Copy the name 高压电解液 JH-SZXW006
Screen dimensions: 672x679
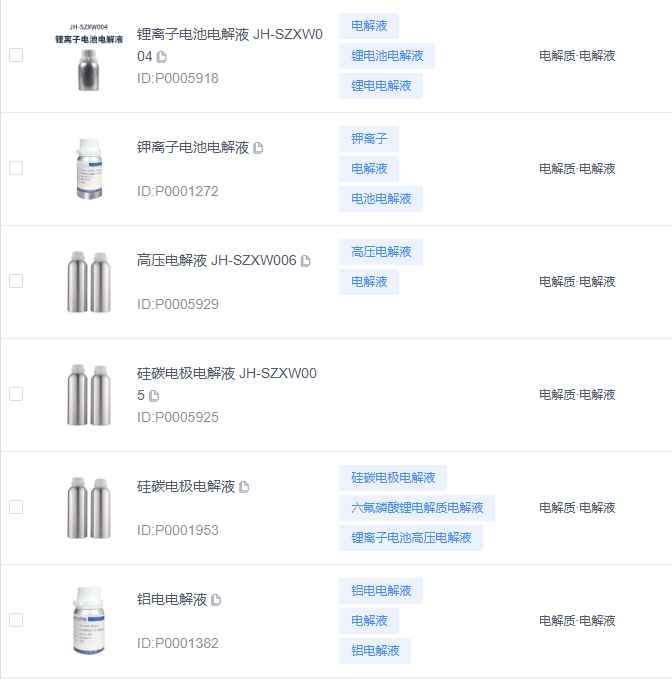coord(306,261)
